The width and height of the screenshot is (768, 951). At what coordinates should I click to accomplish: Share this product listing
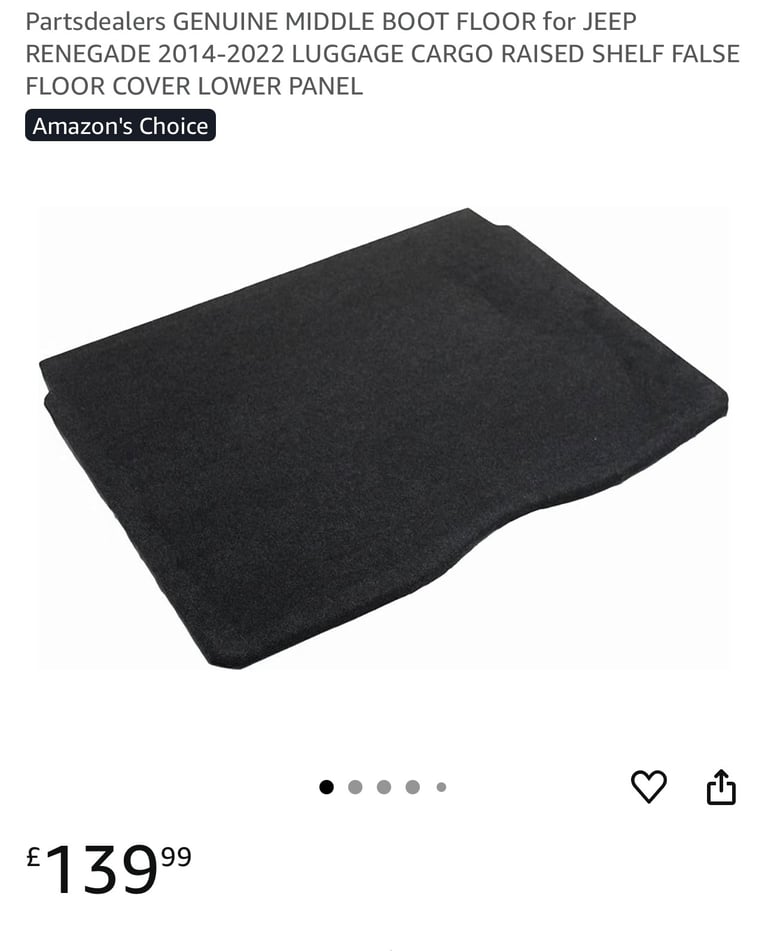tap(721, 788)
